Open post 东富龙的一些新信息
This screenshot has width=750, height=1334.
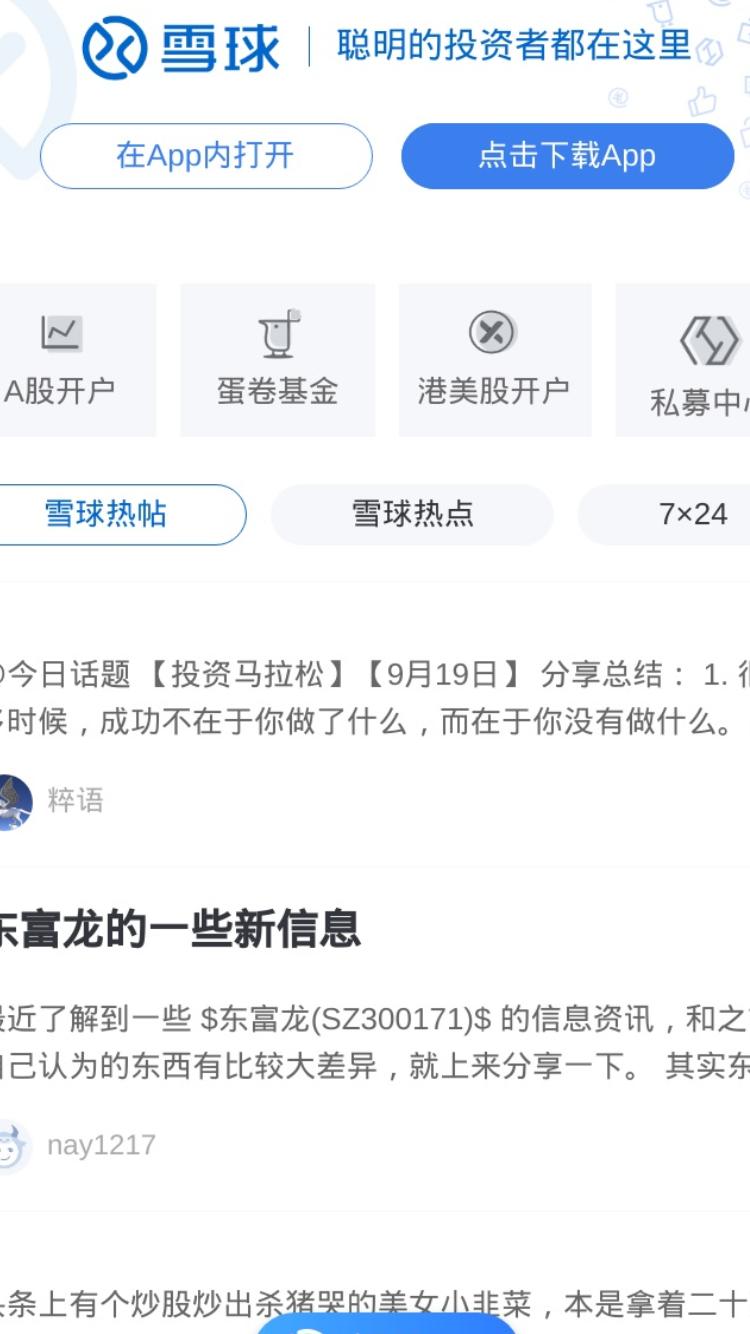pos(180,929)
